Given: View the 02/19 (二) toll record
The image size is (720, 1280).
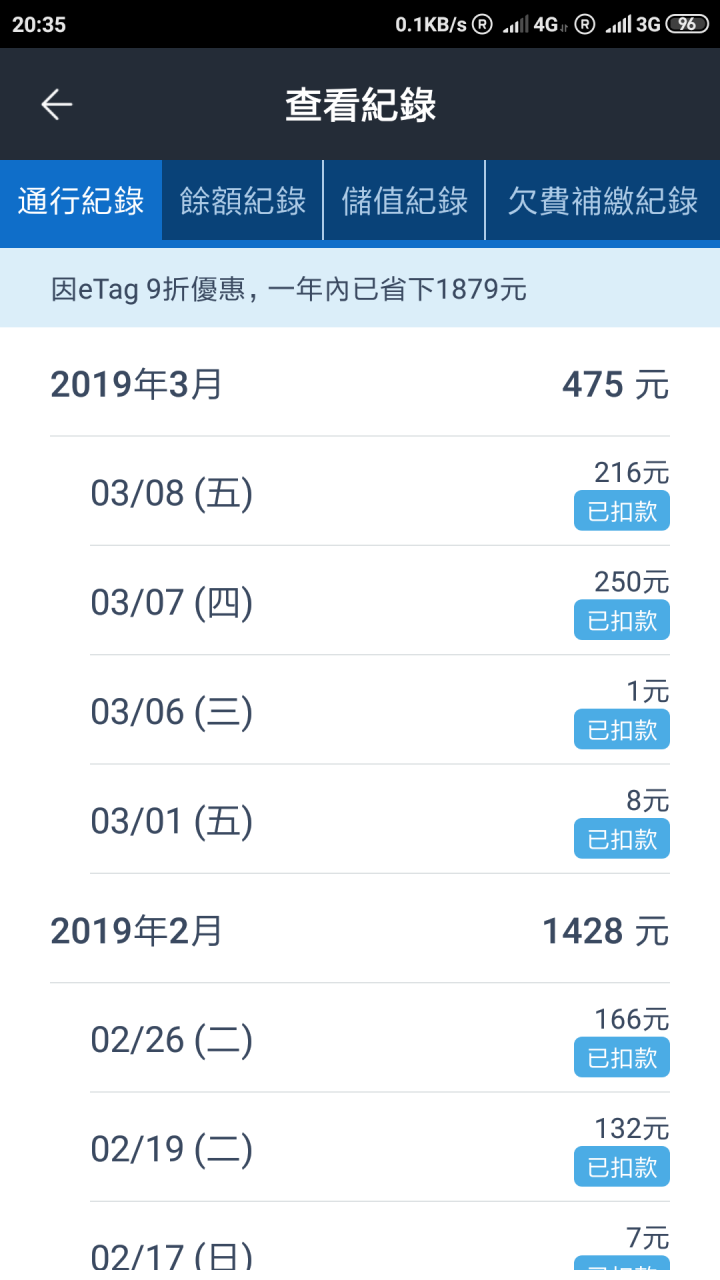Looking at the screenshot, I should pos(380,1147).
